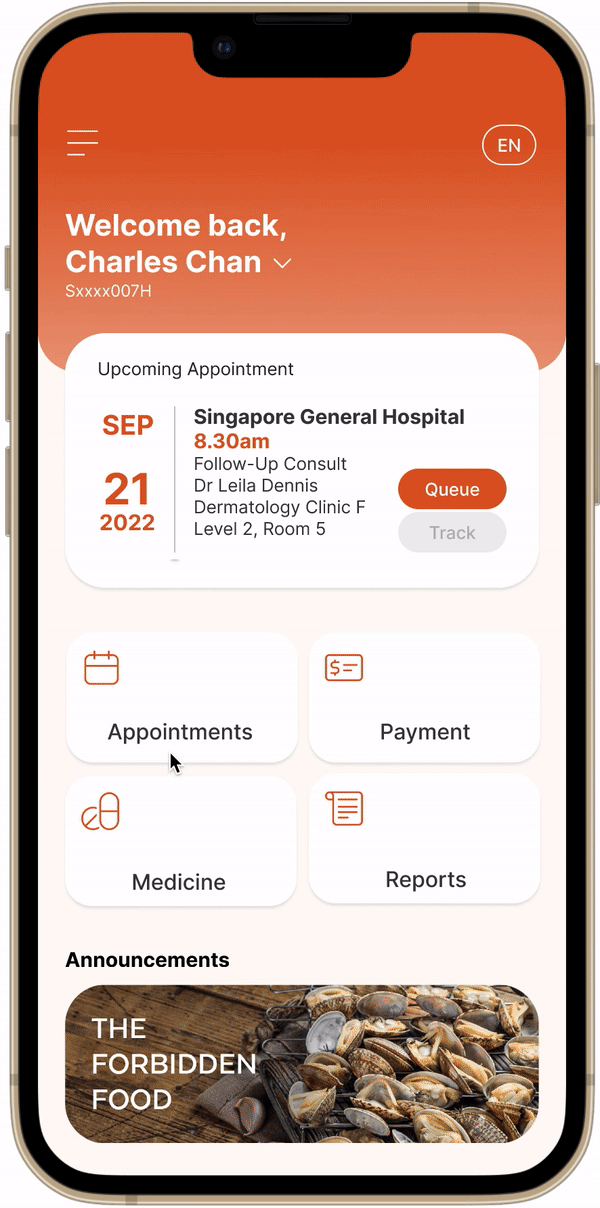
Task: Tap the Track button
Action: tap(452, 533)
